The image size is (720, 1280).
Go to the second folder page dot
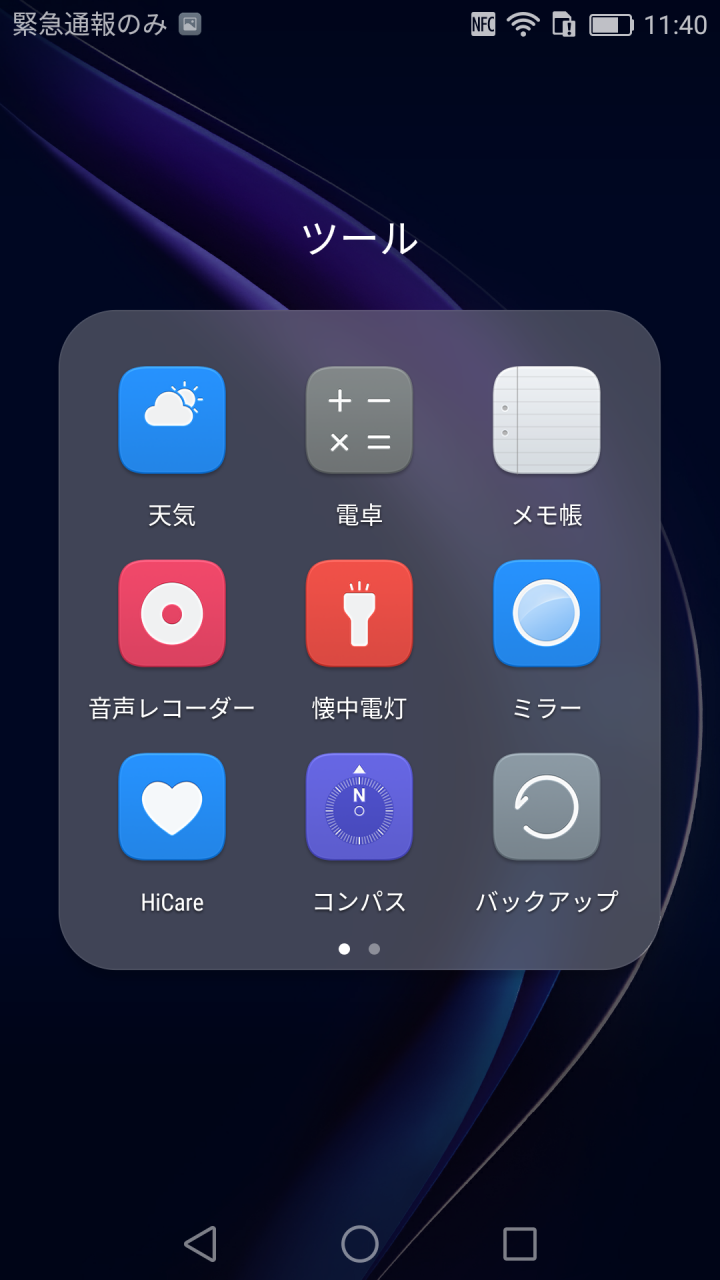coord(374,949)
